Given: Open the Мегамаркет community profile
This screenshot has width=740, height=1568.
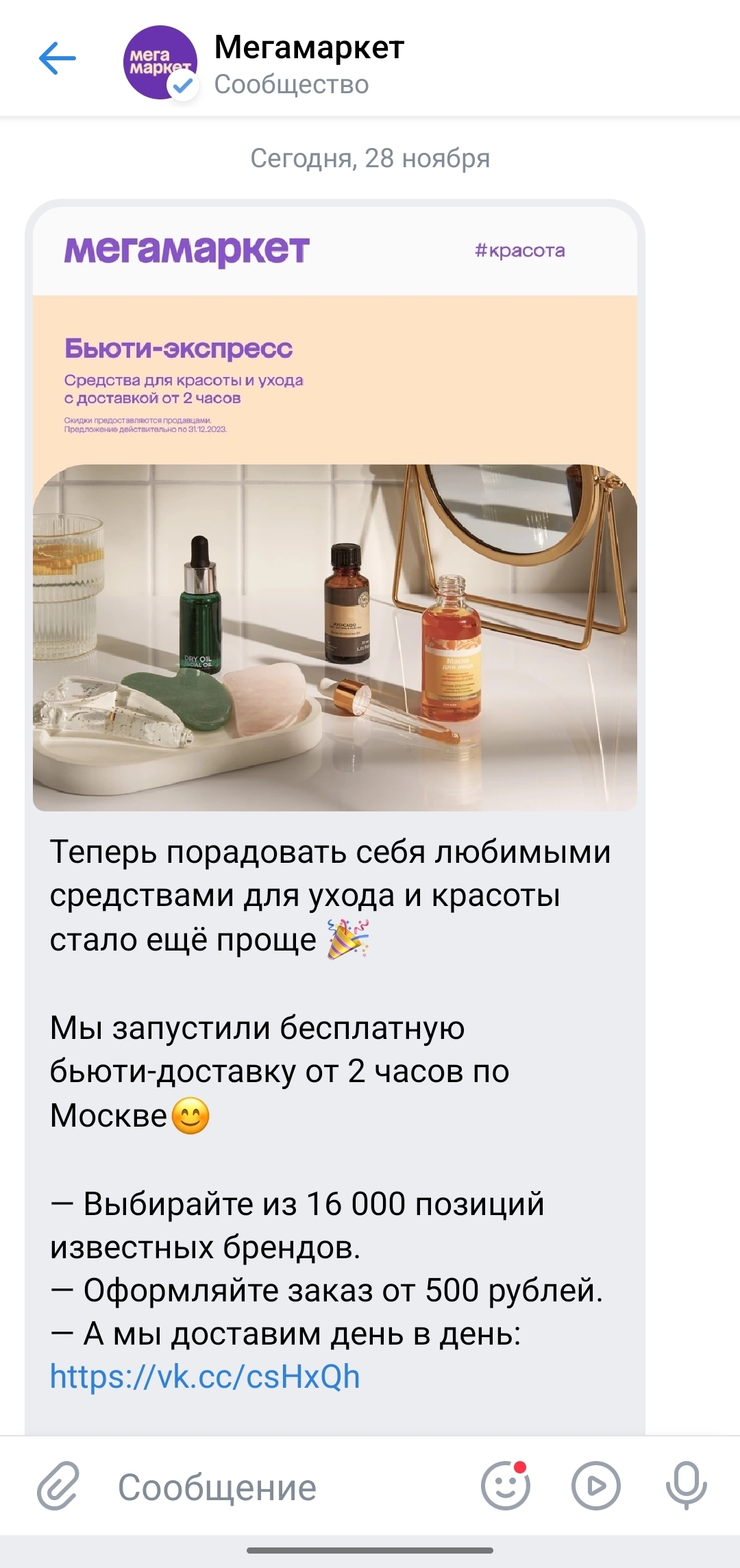Looking at the screenshot, I should (x=308, y=63).
